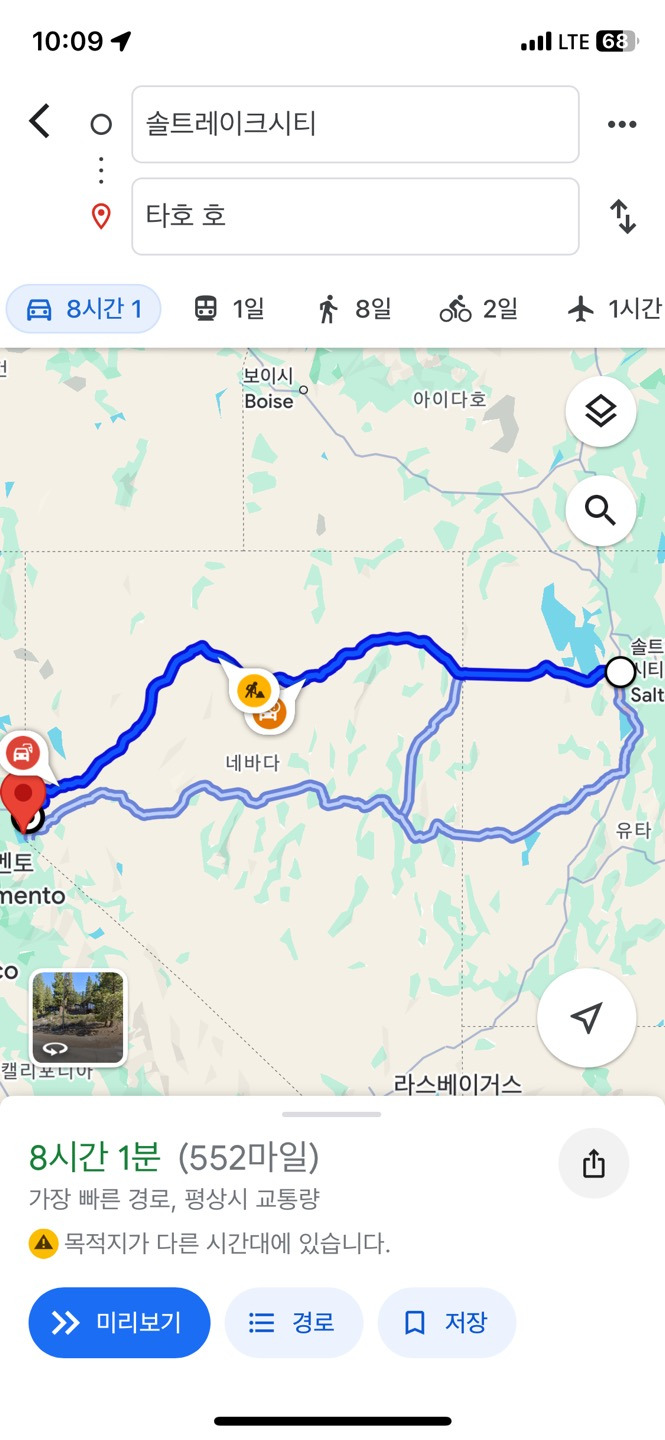Open the three-dot more options menu
The image size is (665, 1440).
[x=621, y=124]
